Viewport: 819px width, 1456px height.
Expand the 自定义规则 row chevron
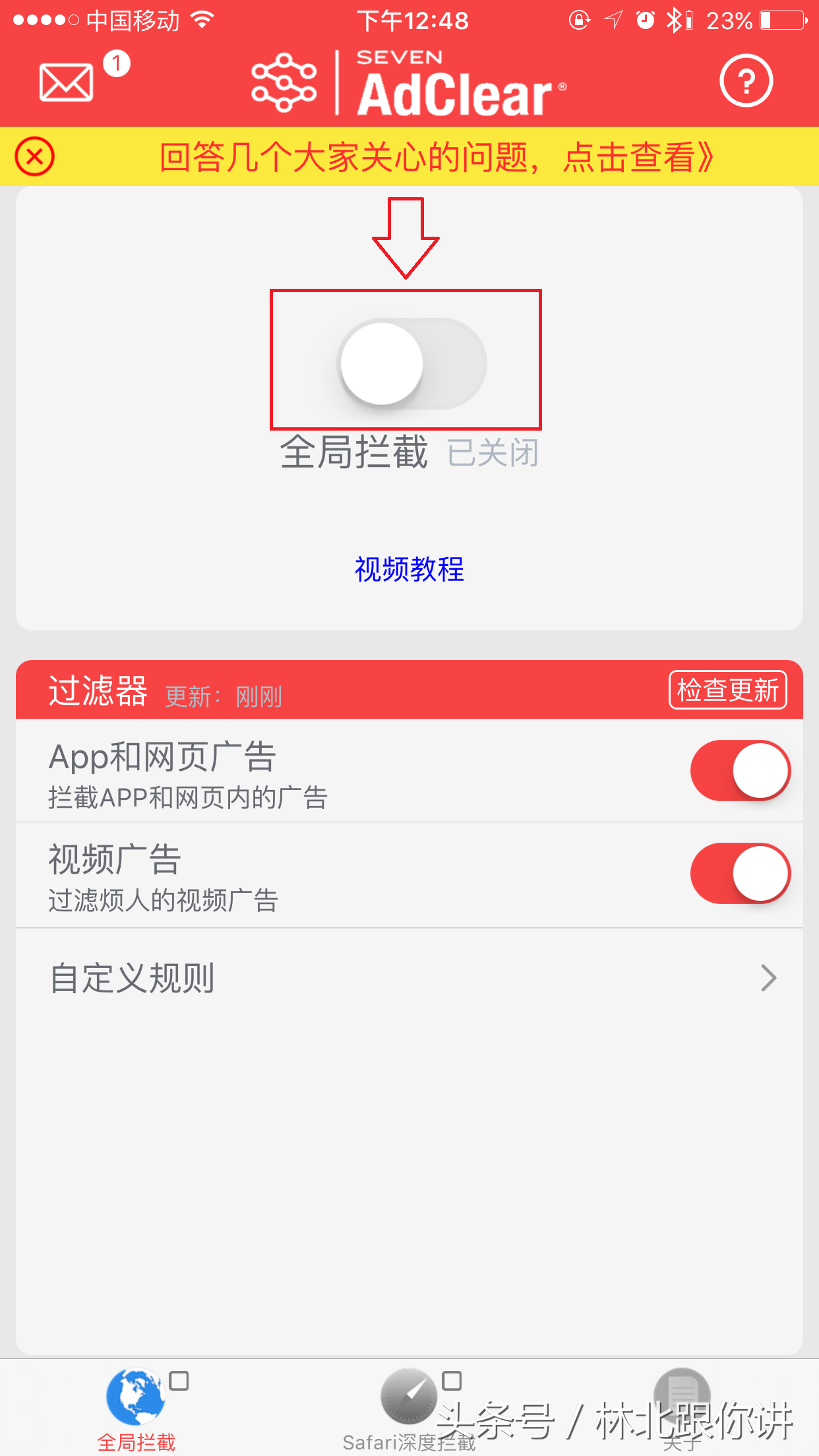pos(768,979)
